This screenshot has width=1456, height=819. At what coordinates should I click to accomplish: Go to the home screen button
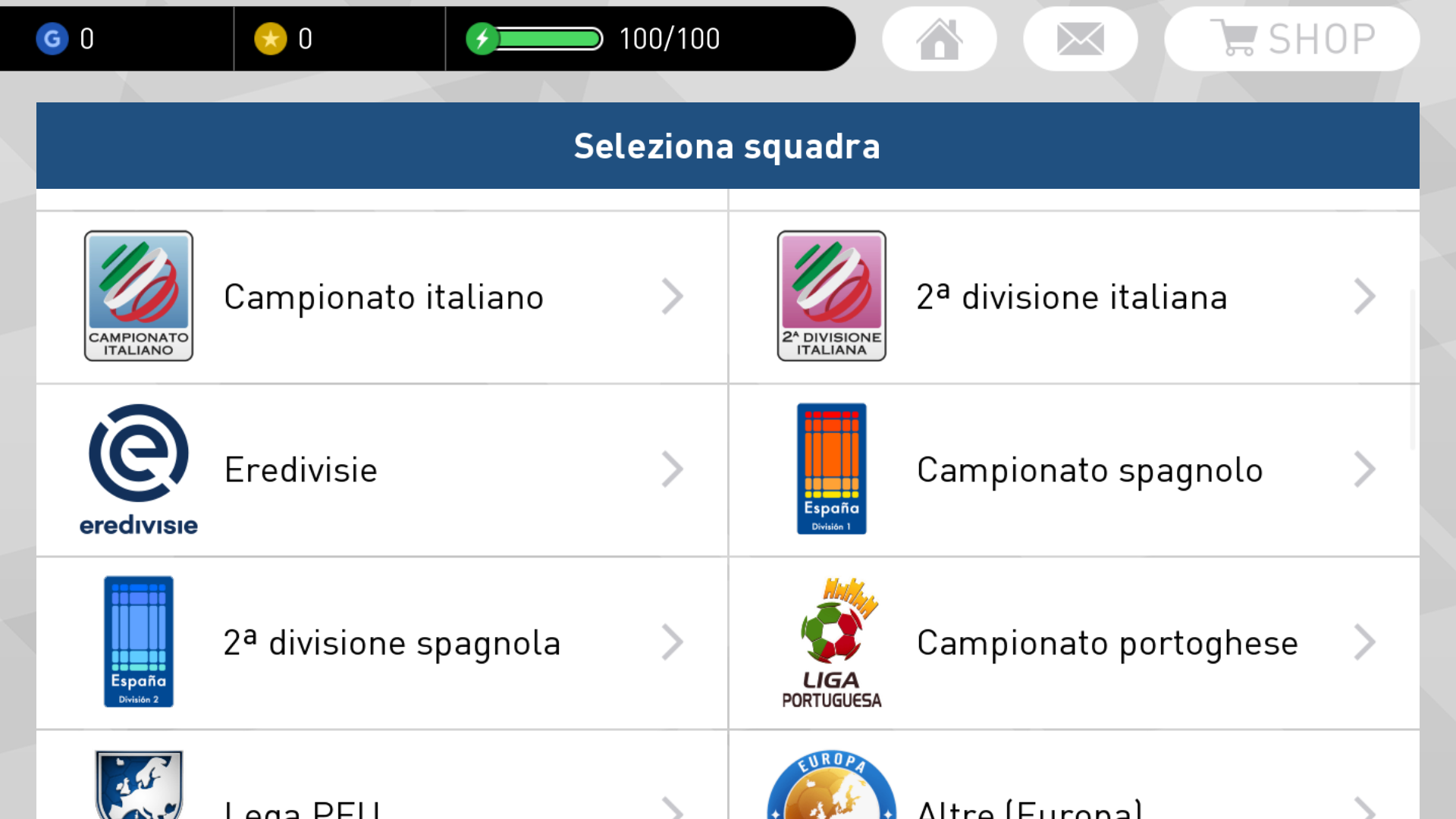939,39
